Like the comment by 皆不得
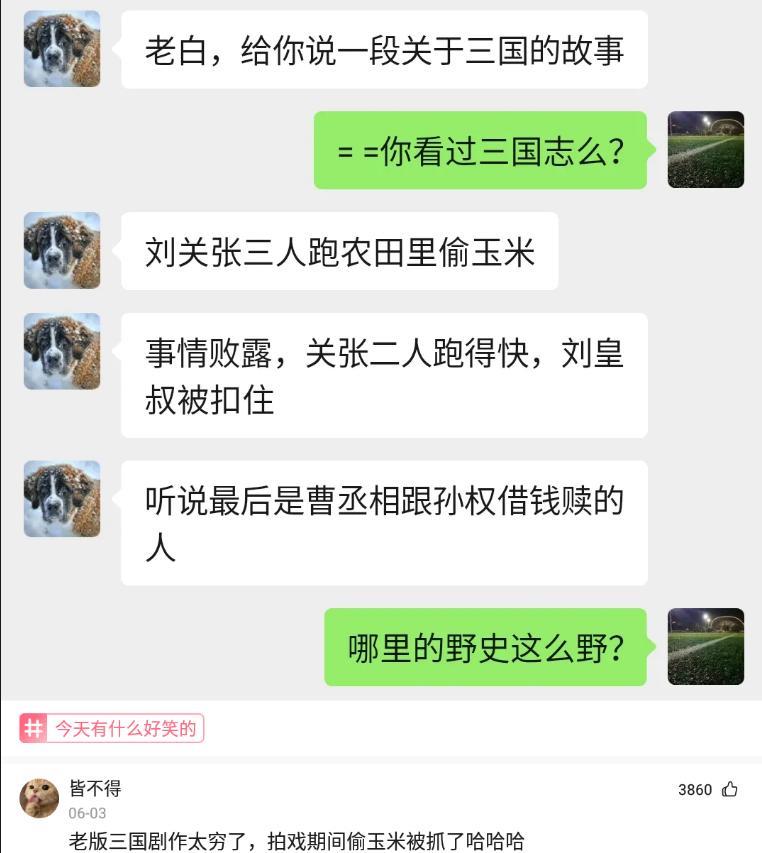This screenshot has height=853, width=762. (x=730, y=789)
